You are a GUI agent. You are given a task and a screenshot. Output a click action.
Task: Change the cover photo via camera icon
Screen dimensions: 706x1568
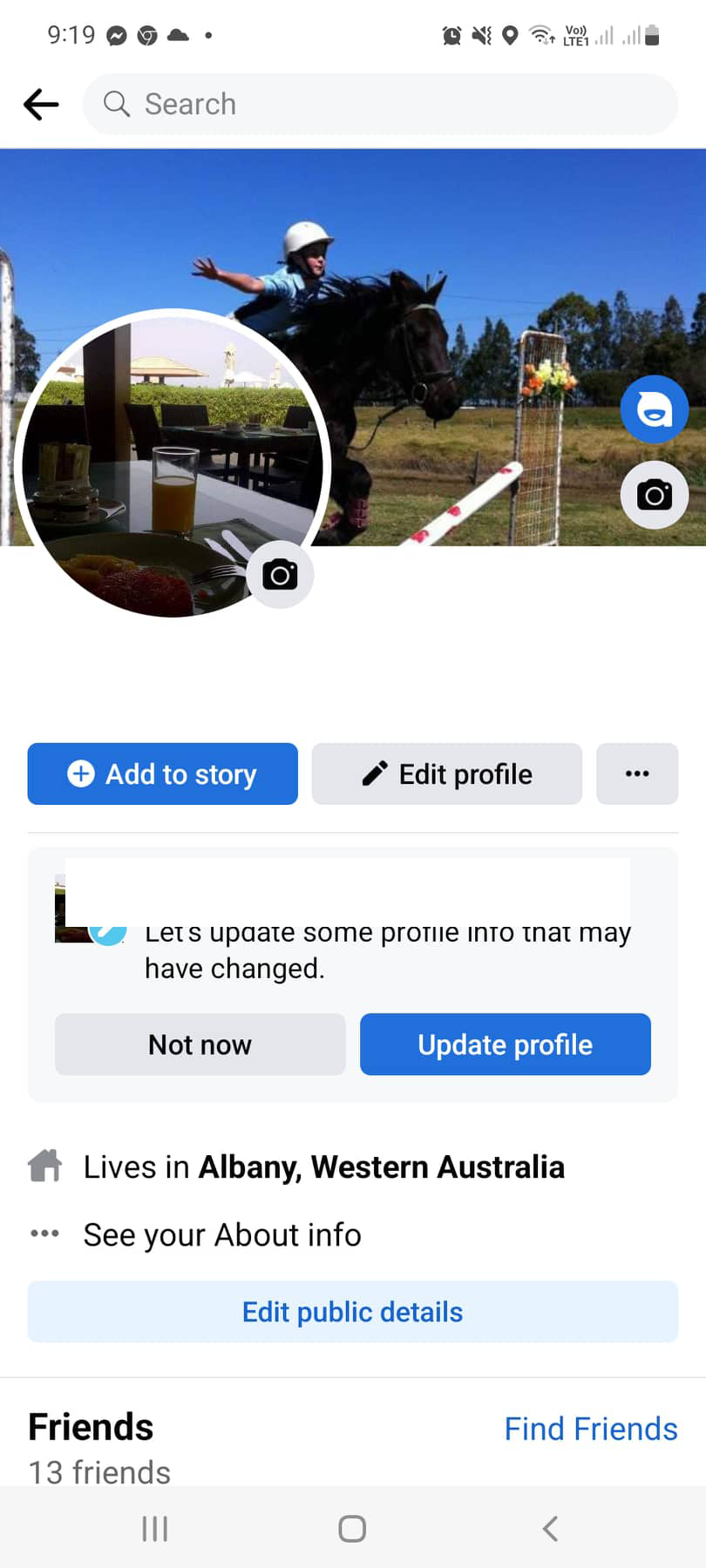[654, 495]
